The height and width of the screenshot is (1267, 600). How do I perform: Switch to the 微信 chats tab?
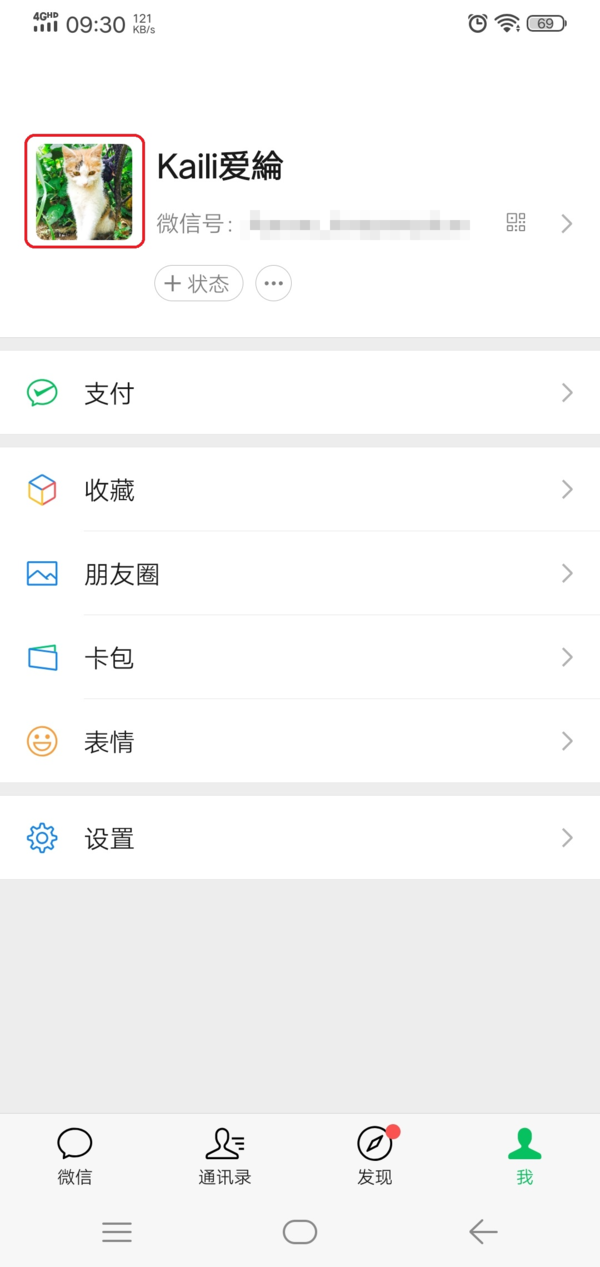(x=75, y=1156)
